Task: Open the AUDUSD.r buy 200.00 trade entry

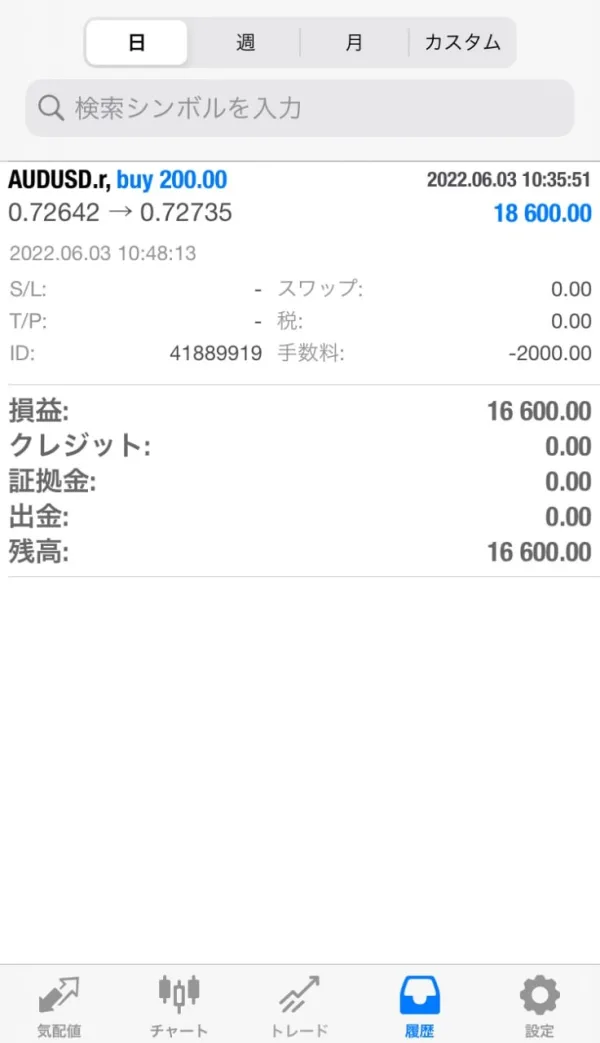Action: 300,196
